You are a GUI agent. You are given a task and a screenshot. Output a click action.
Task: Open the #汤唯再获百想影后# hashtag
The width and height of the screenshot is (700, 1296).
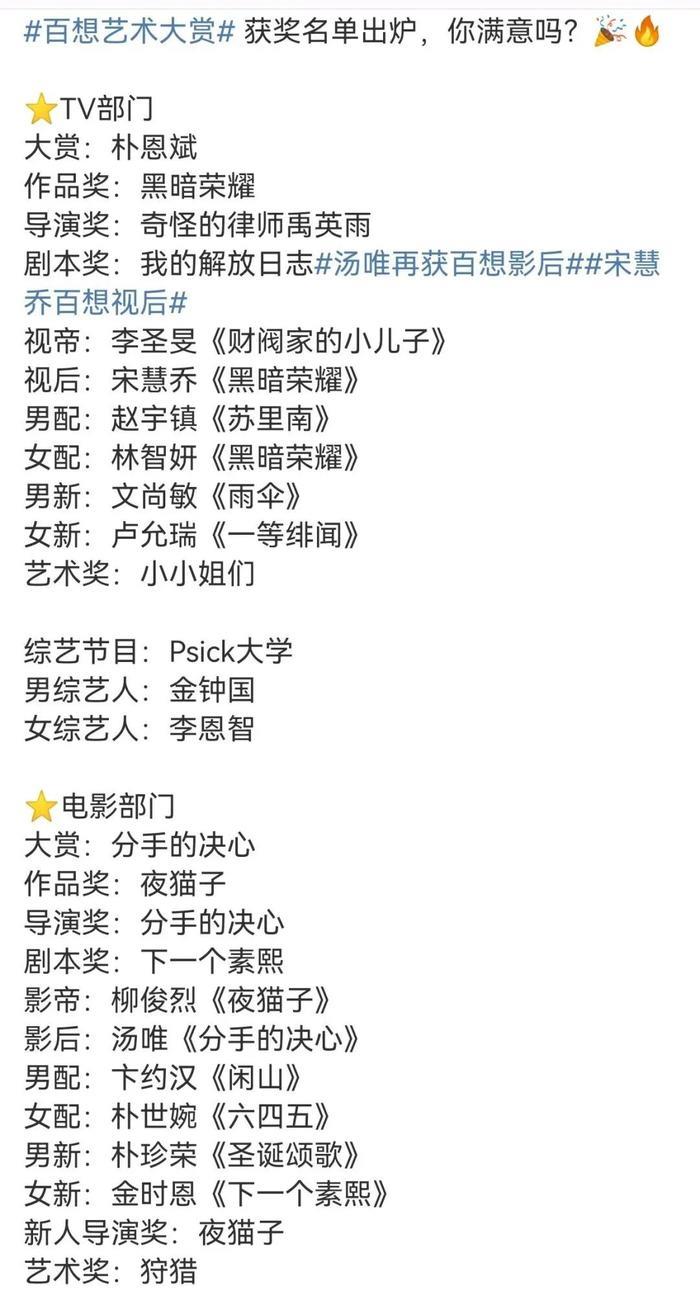click(x=440, y=264)
